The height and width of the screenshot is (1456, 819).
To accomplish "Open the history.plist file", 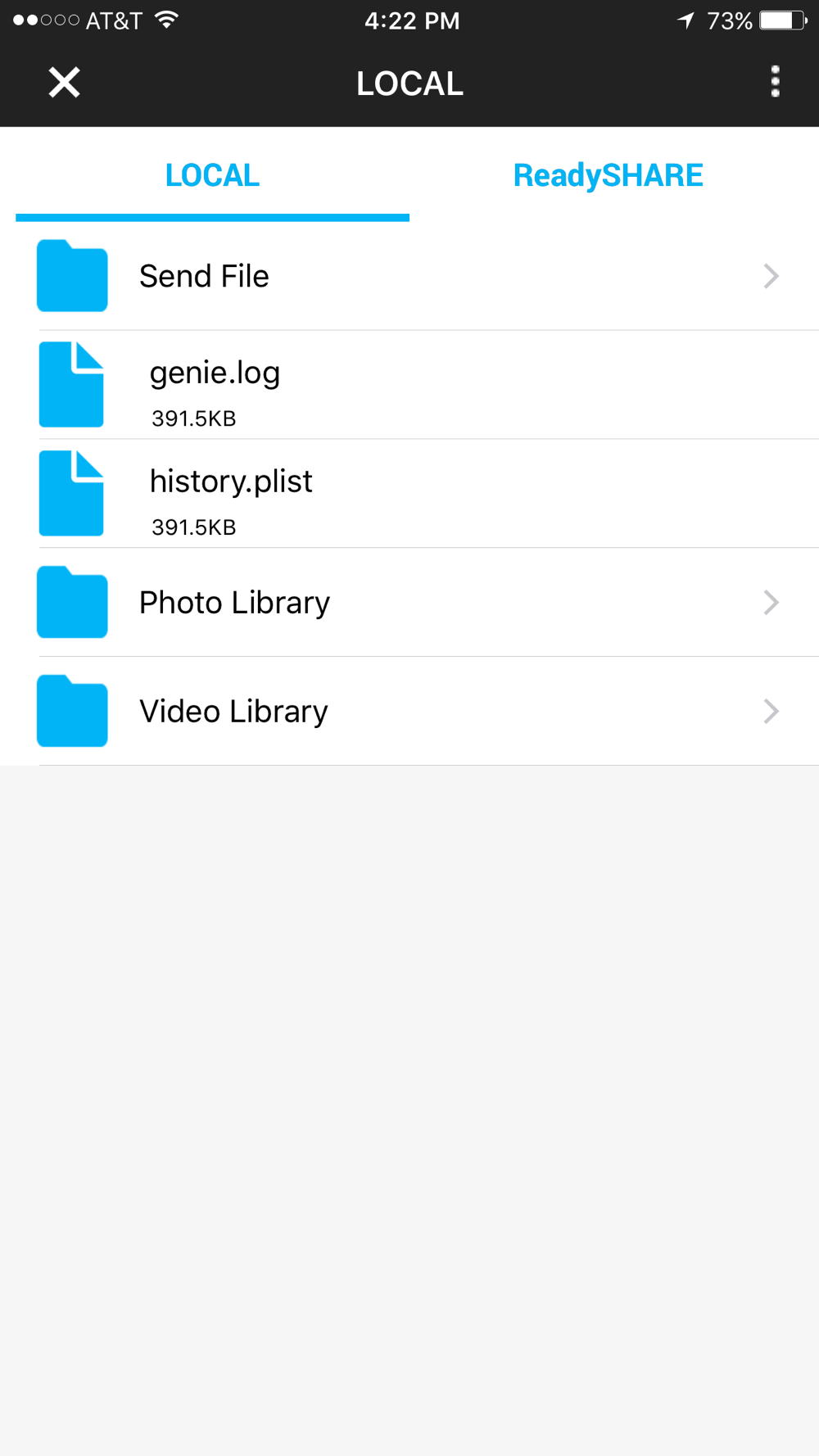I will 409,494.
